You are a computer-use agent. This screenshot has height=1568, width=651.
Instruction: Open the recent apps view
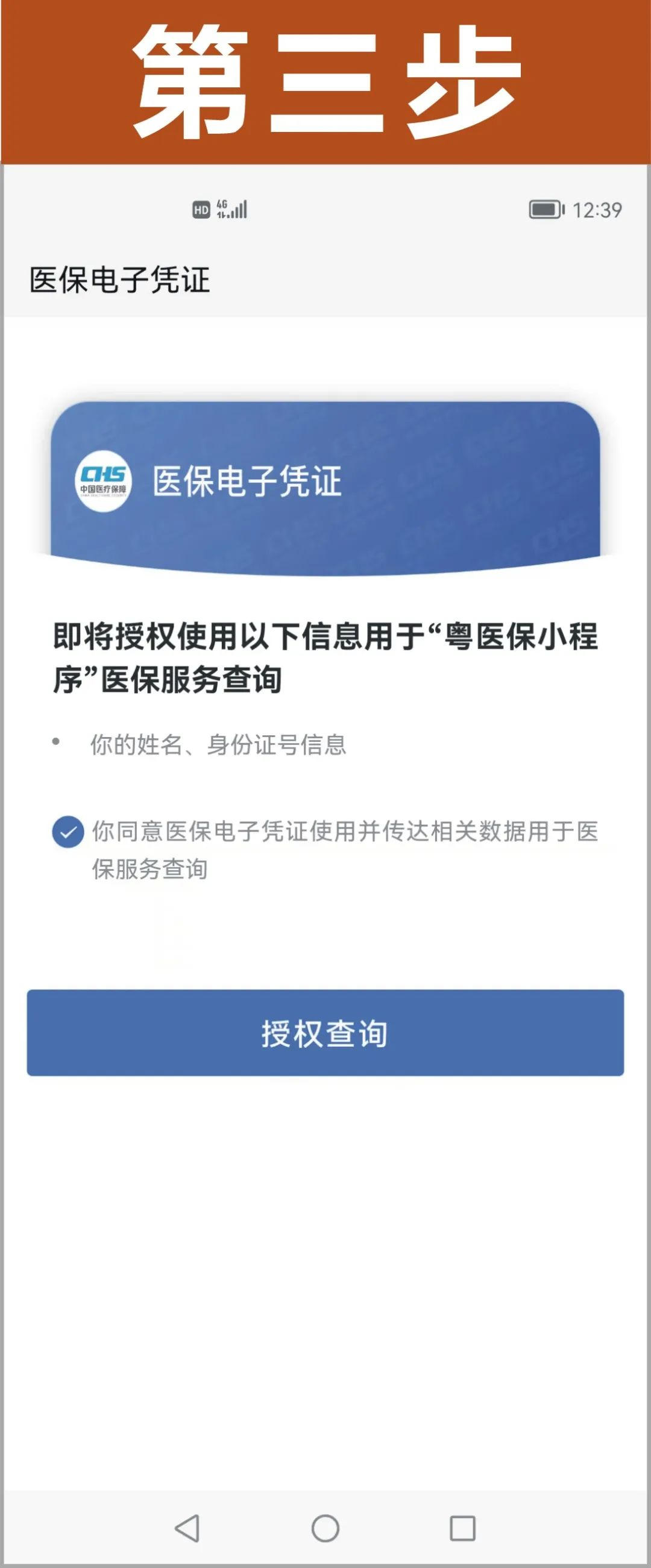[x=462, y=1528]
